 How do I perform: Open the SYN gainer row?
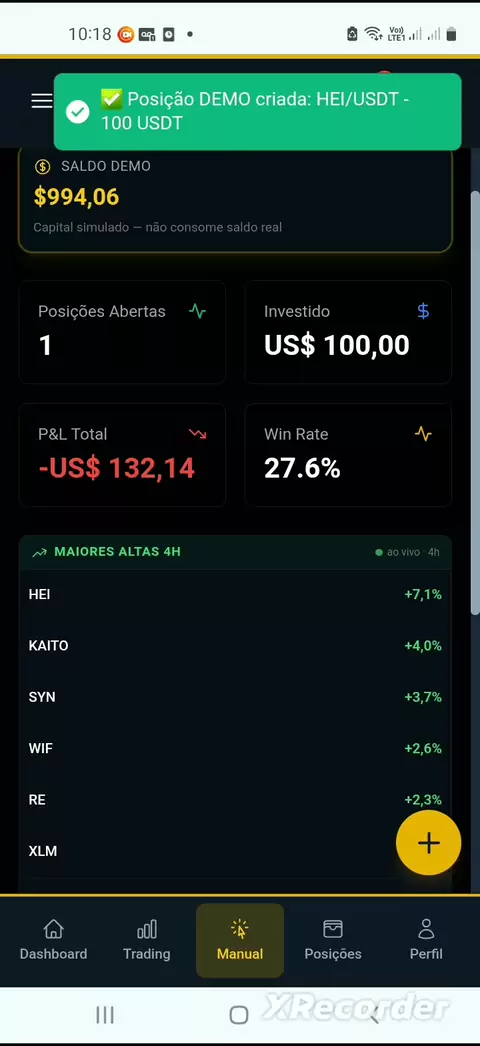point(235,697)
